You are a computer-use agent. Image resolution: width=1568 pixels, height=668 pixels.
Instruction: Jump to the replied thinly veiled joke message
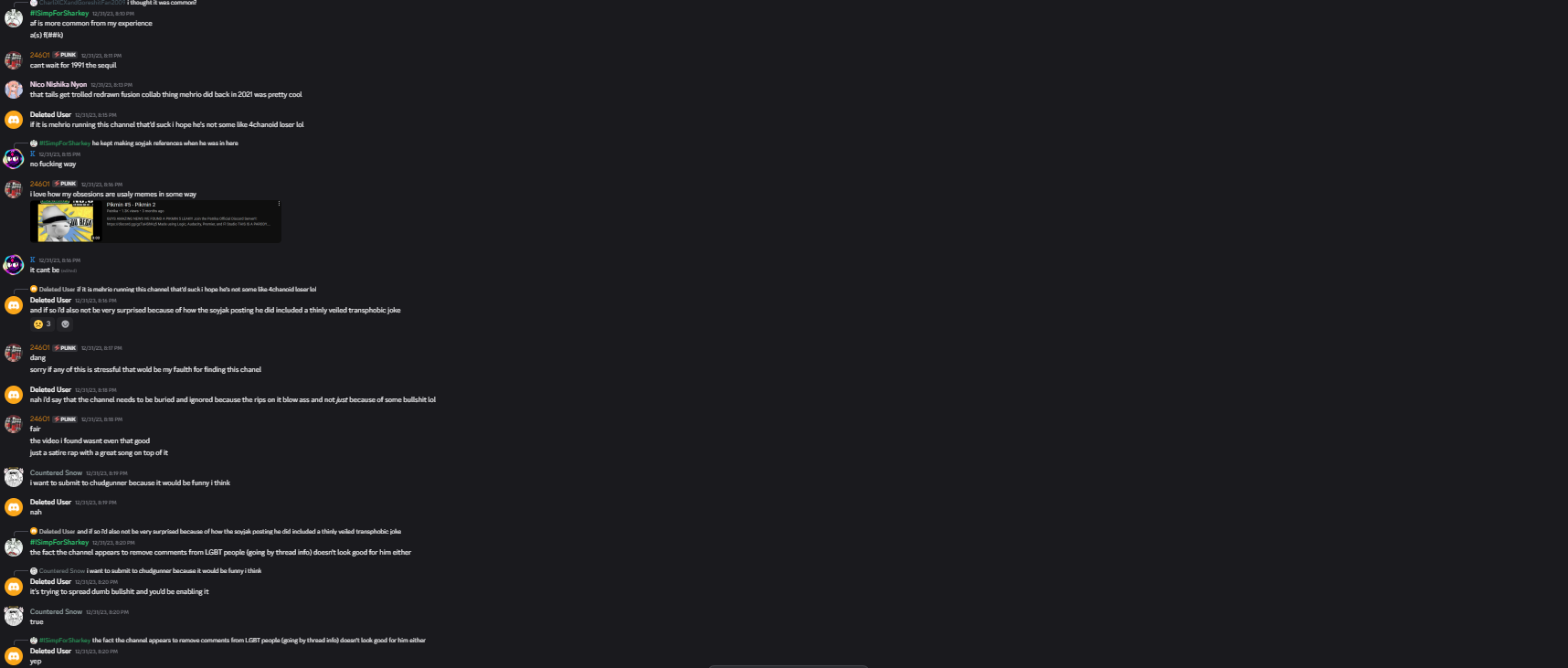238,532
